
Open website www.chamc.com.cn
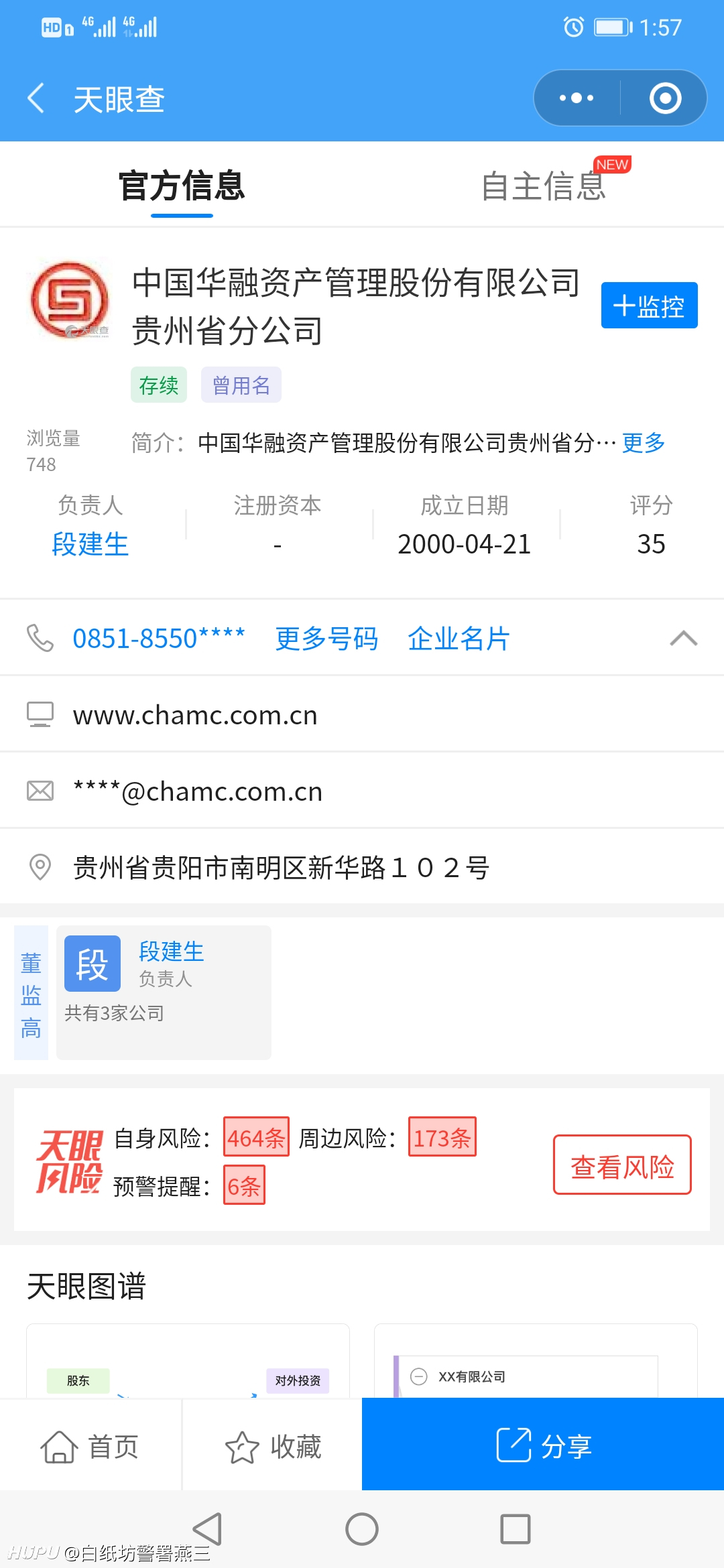coord(195,715)
